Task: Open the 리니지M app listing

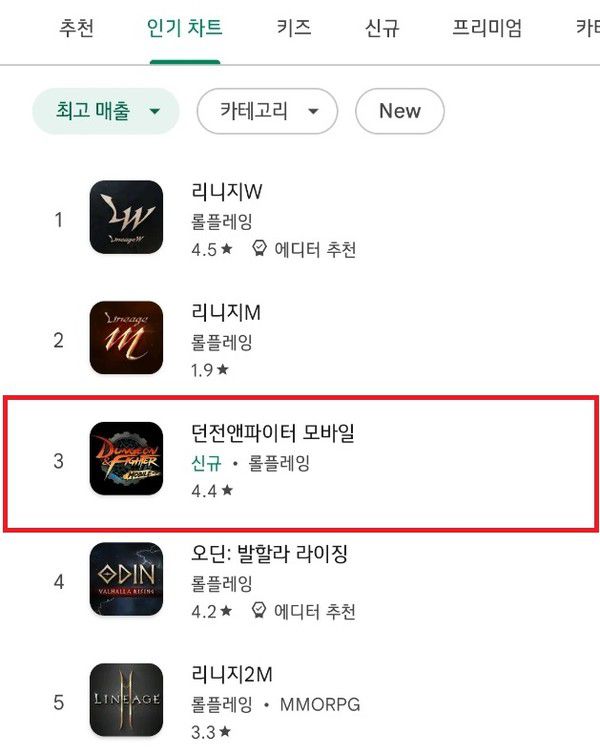Action: tap(226, 313)
